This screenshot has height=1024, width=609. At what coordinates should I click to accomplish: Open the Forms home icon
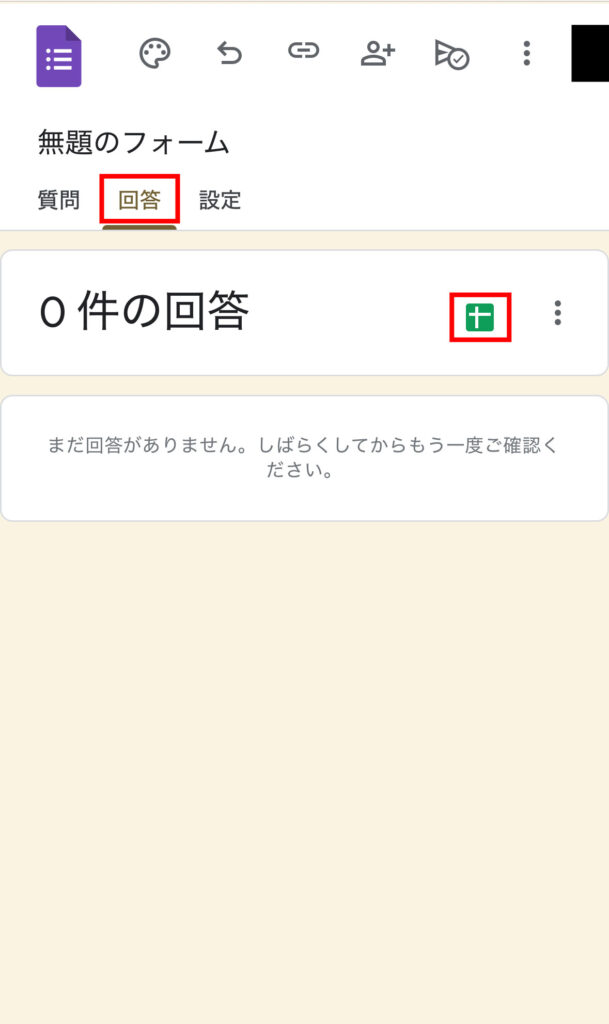coord(59,56)
